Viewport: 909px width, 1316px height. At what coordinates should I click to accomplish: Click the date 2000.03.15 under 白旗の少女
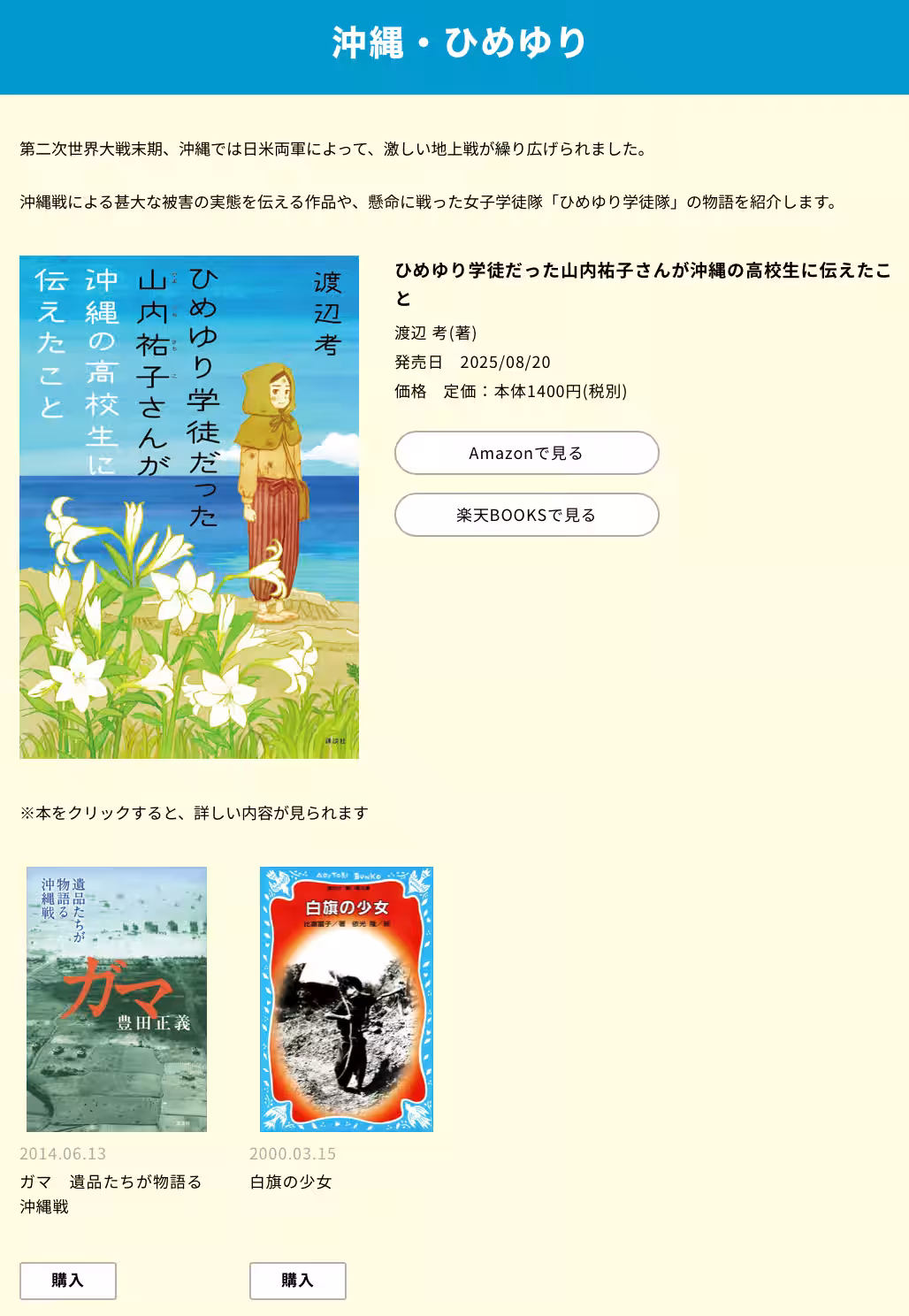point(293,1153)
